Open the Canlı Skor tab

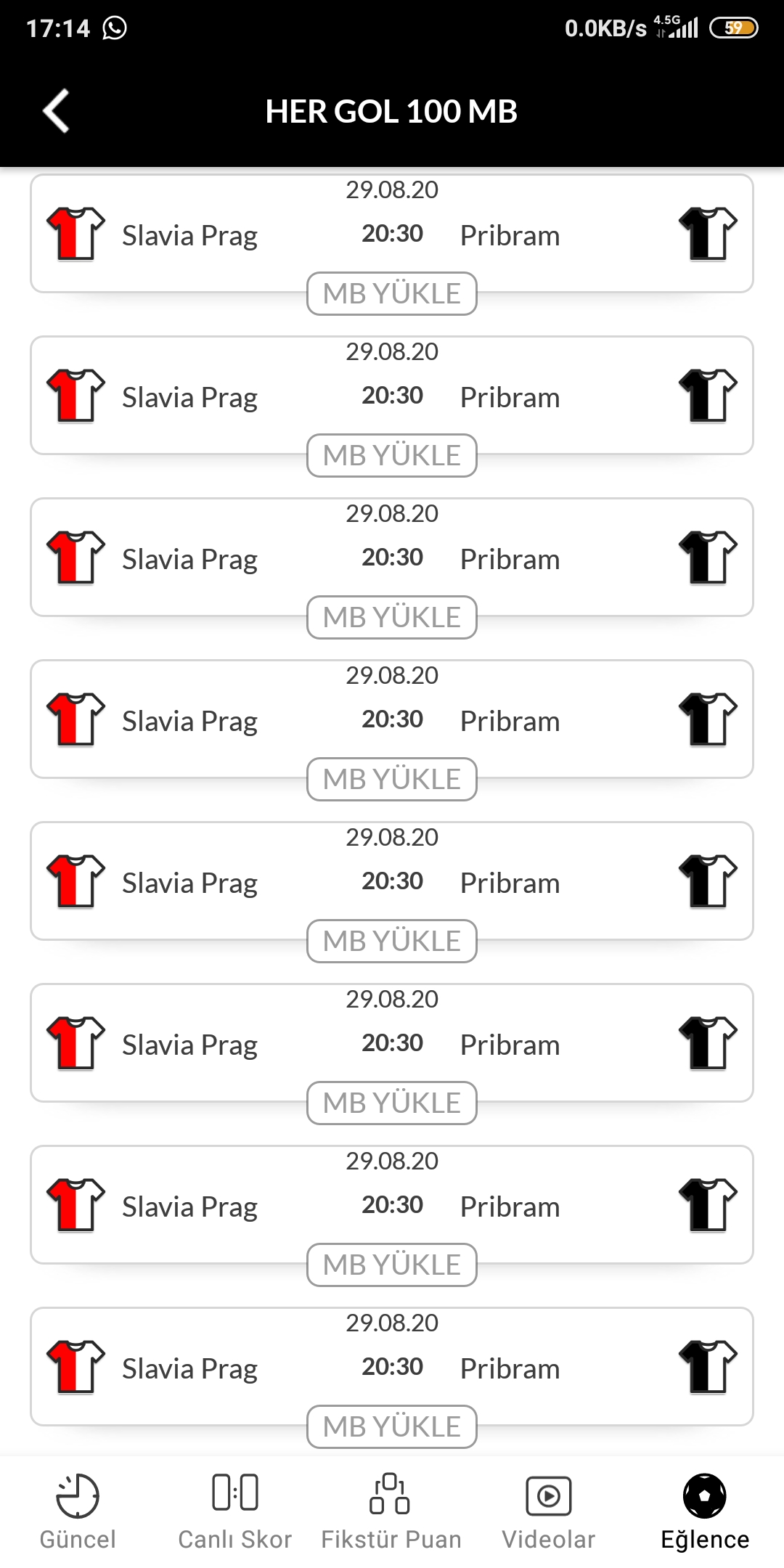pyautogui.click(x=235, y=1511)
